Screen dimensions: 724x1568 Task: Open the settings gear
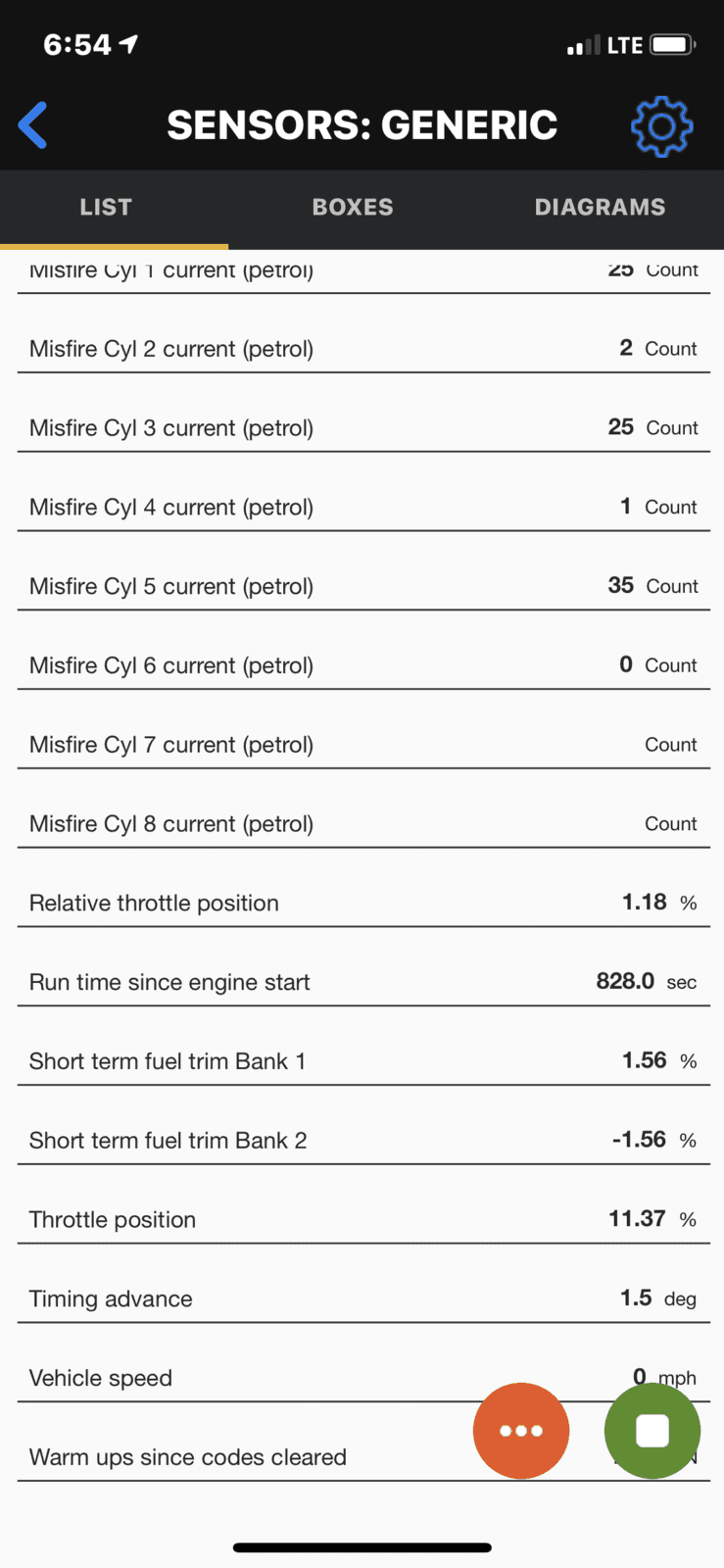pyautogui.click(x=661, y=126)
